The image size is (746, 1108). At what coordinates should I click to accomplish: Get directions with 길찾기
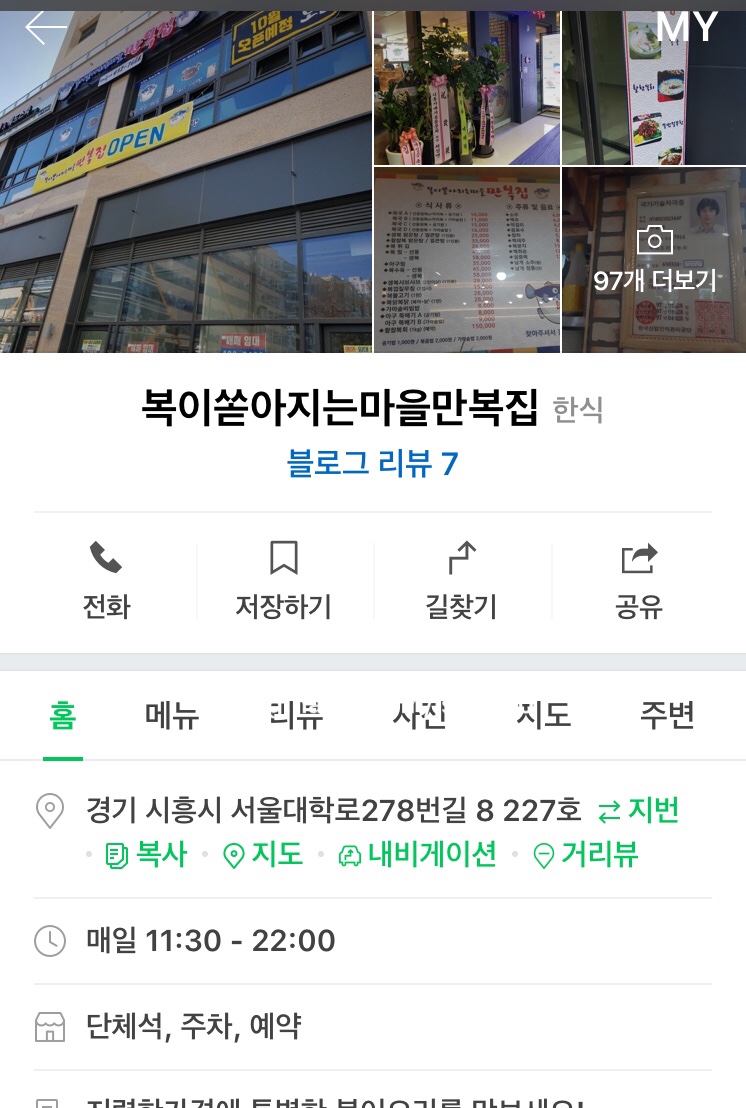(x=461, y=580)
